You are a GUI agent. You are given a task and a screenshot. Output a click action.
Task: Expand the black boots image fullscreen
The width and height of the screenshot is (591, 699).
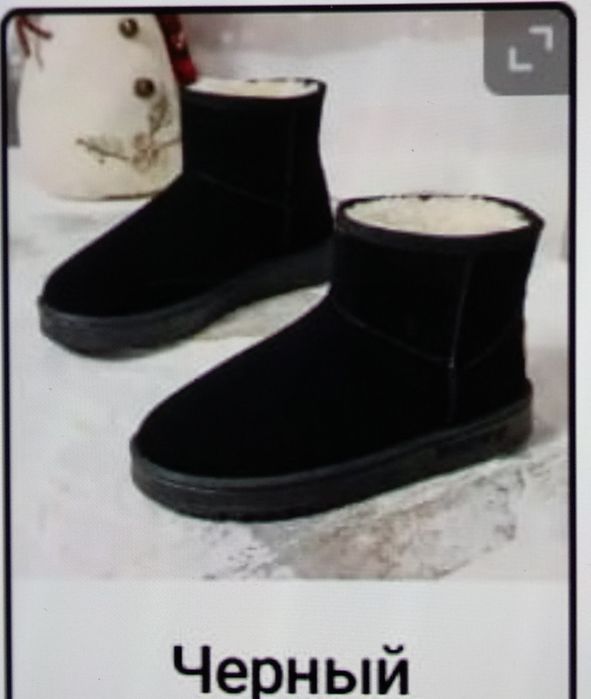click(528, 51)
